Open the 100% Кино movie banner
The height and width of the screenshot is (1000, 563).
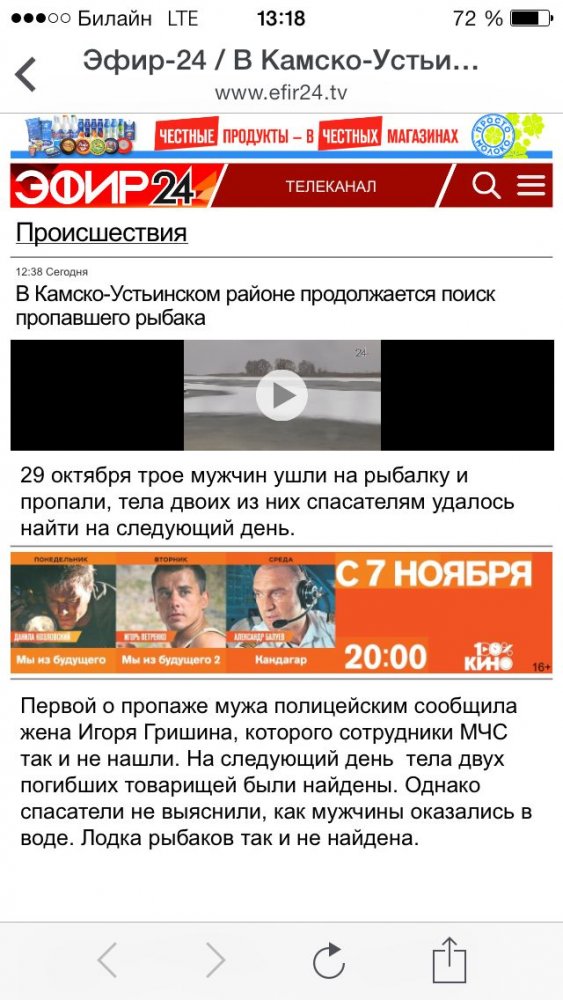(281, 612)
